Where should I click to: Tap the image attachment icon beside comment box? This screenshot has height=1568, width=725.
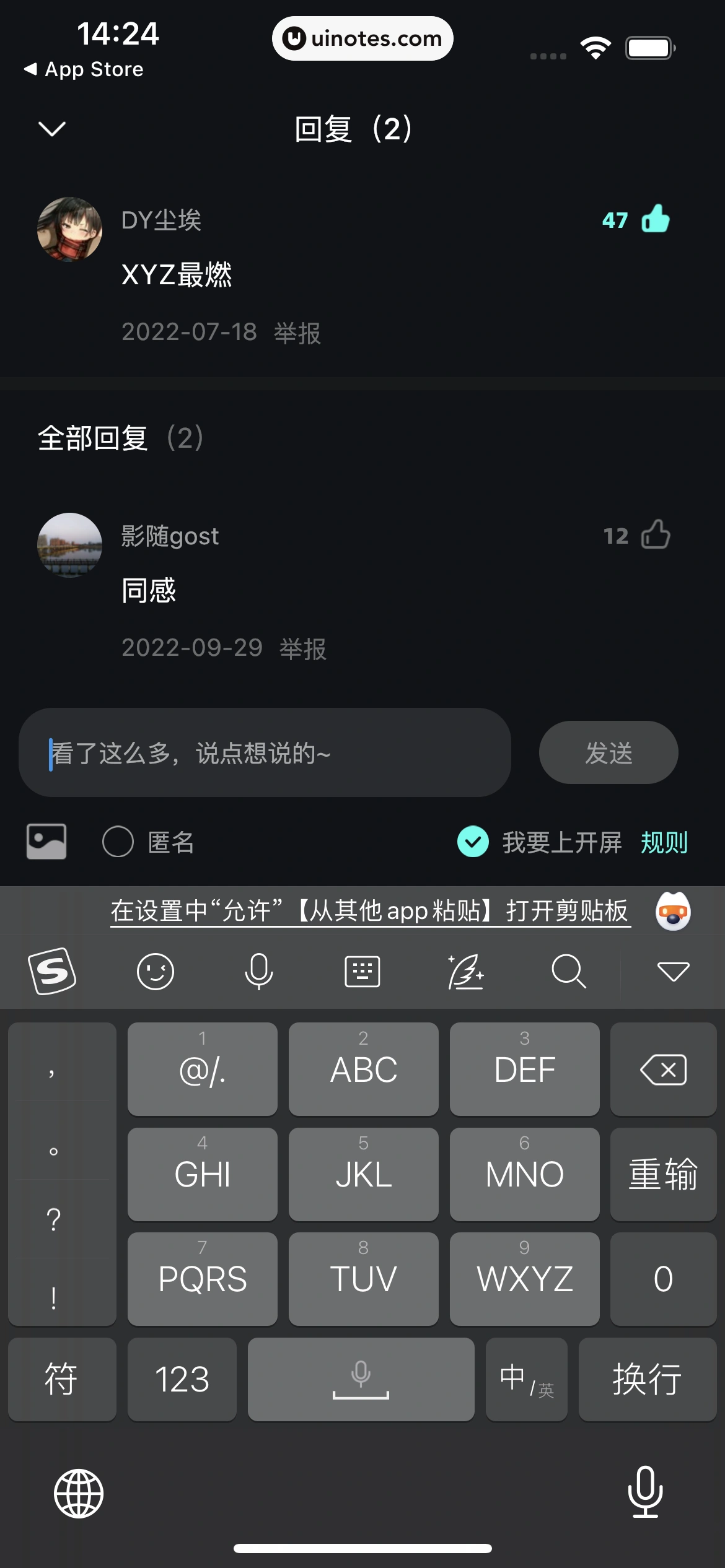[x=46, y=842]
